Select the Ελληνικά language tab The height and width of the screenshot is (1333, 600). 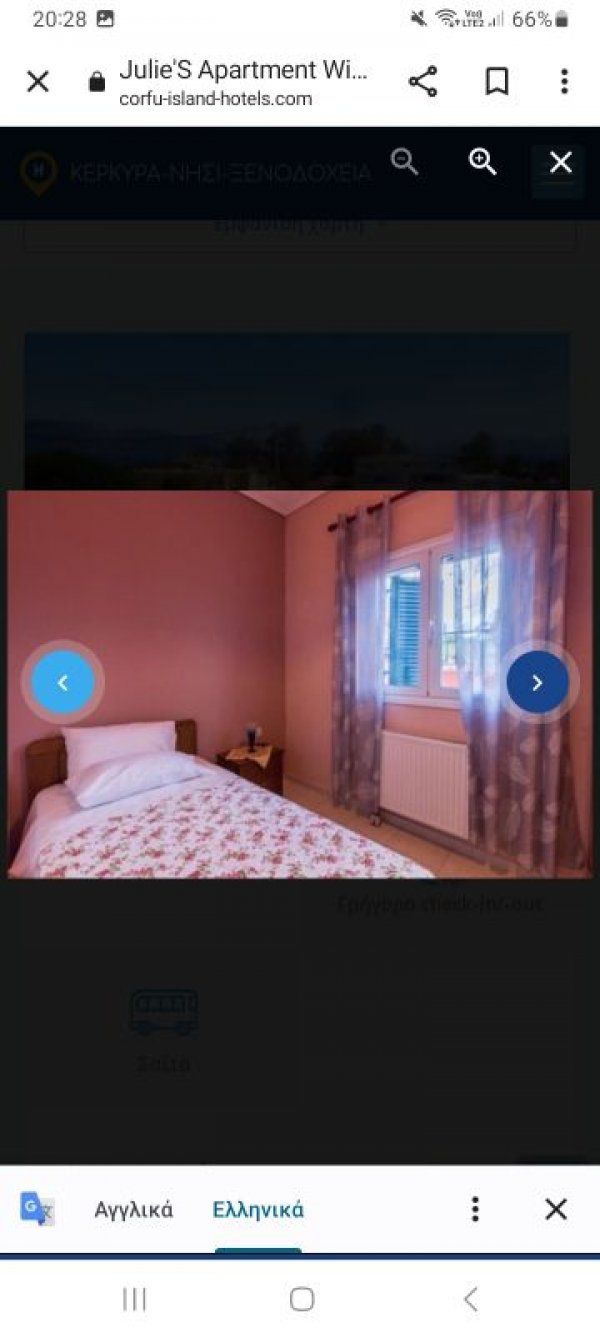coord(258,1209)
